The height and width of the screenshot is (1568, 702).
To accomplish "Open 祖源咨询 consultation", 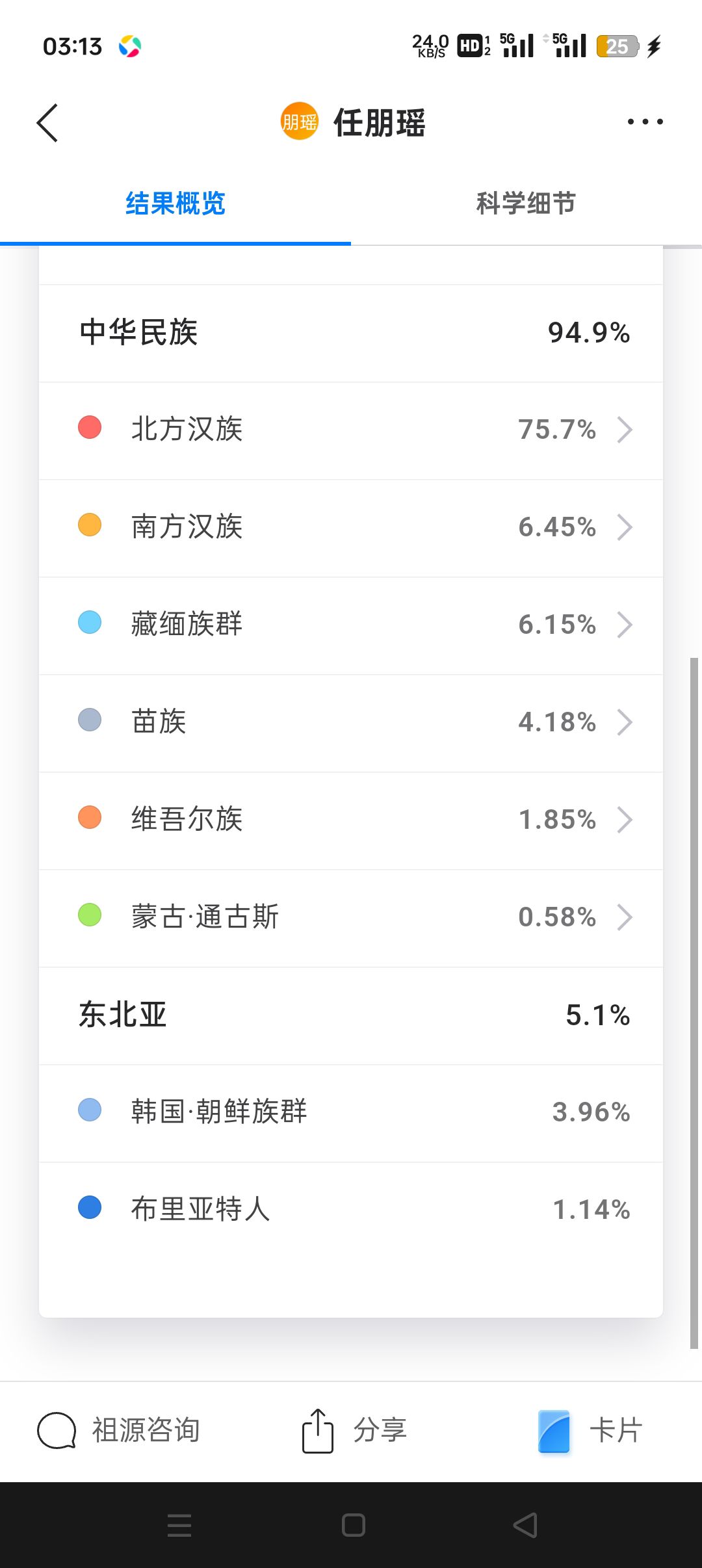I will point(118,1430).
